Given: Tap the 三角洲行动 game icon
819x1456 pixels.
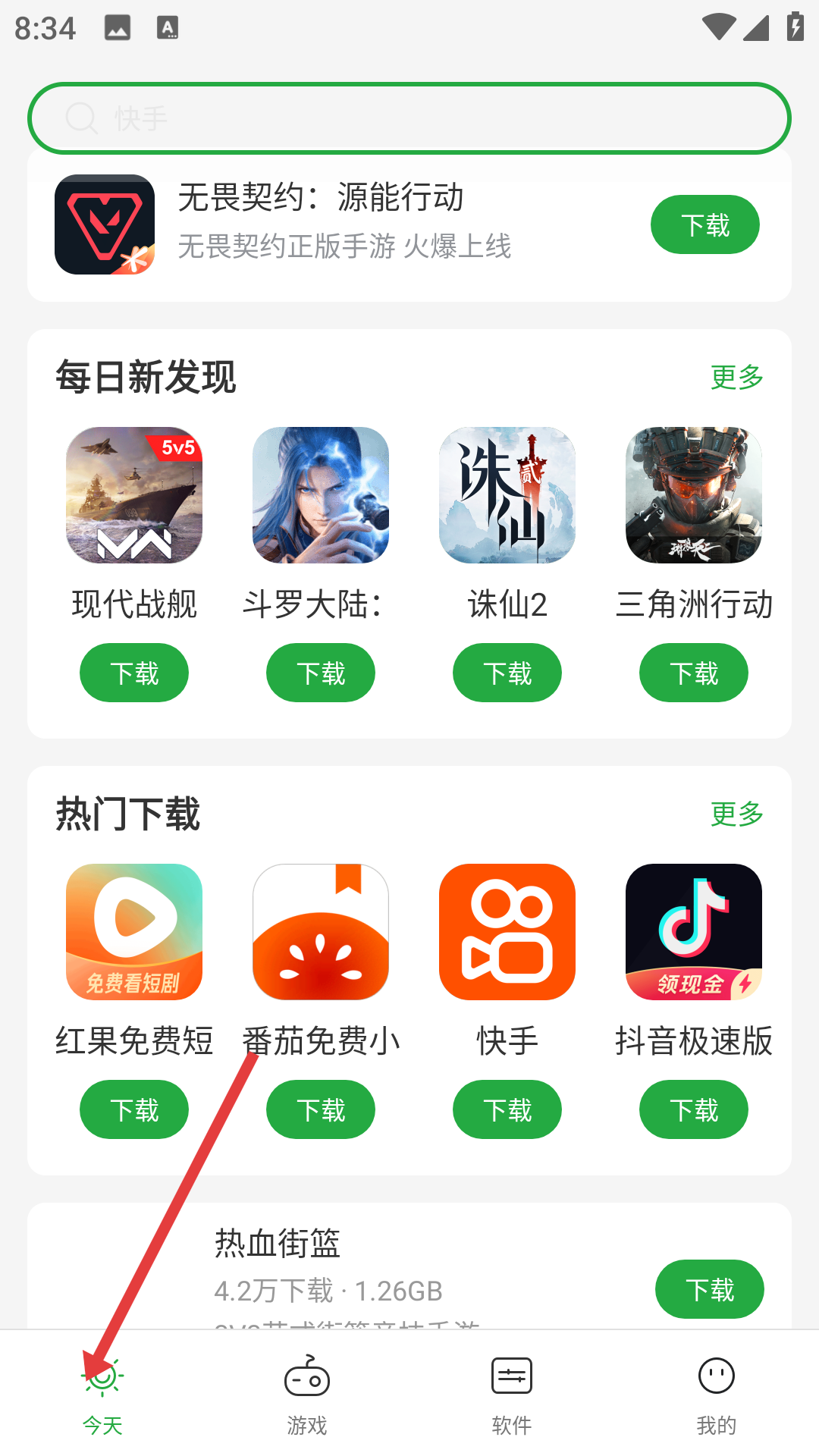Looking at the screenshot, I should [693, 494].
